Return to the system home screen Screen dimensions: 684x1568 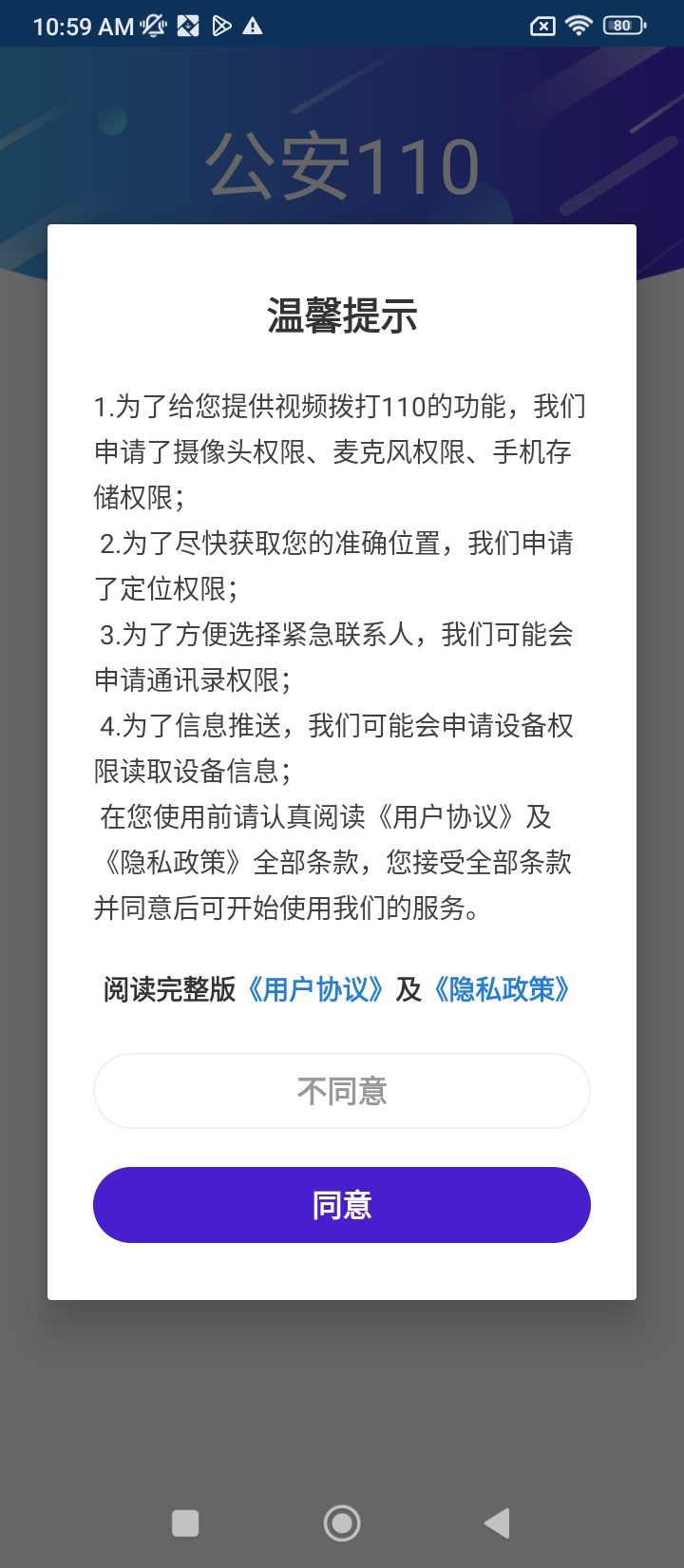click(x=342, y=1523)
